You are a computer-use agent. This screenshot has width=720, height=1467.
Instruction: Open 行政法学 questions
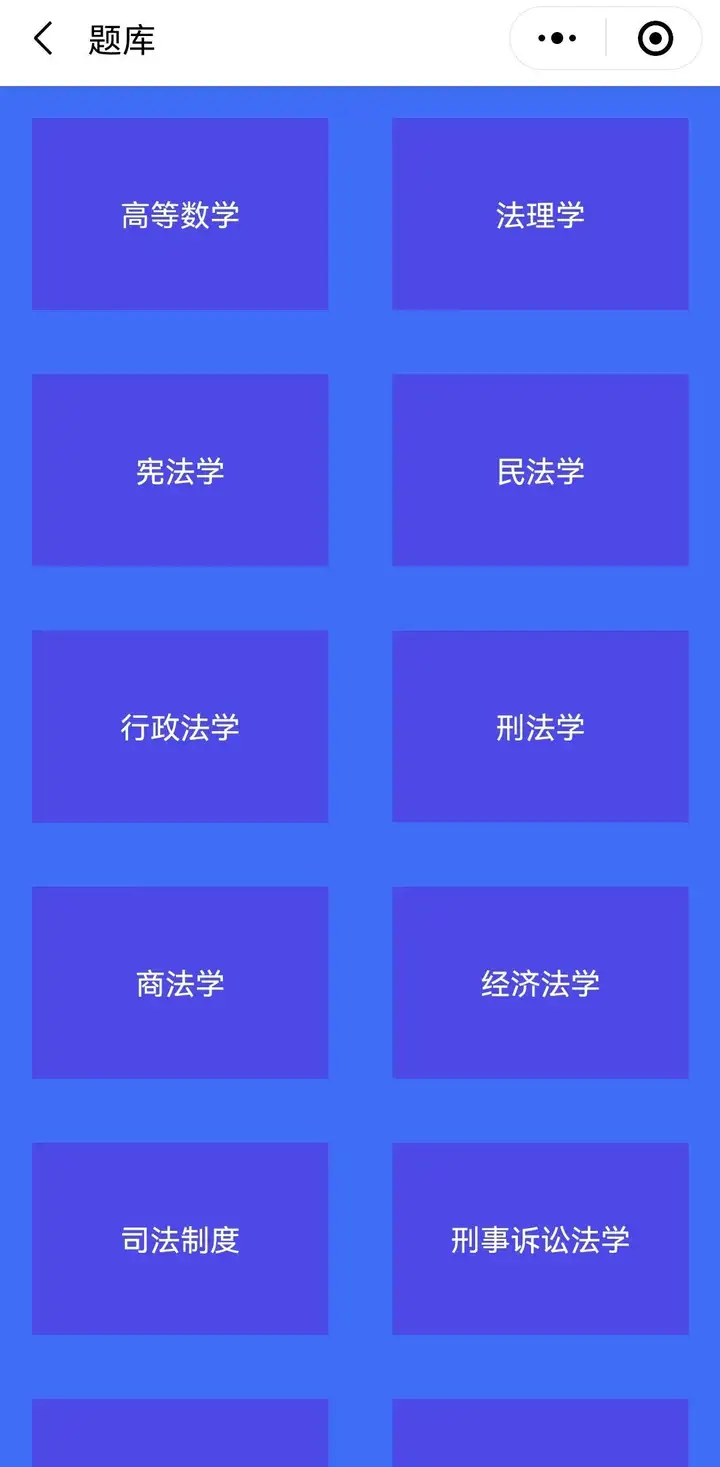coord(180,726)
